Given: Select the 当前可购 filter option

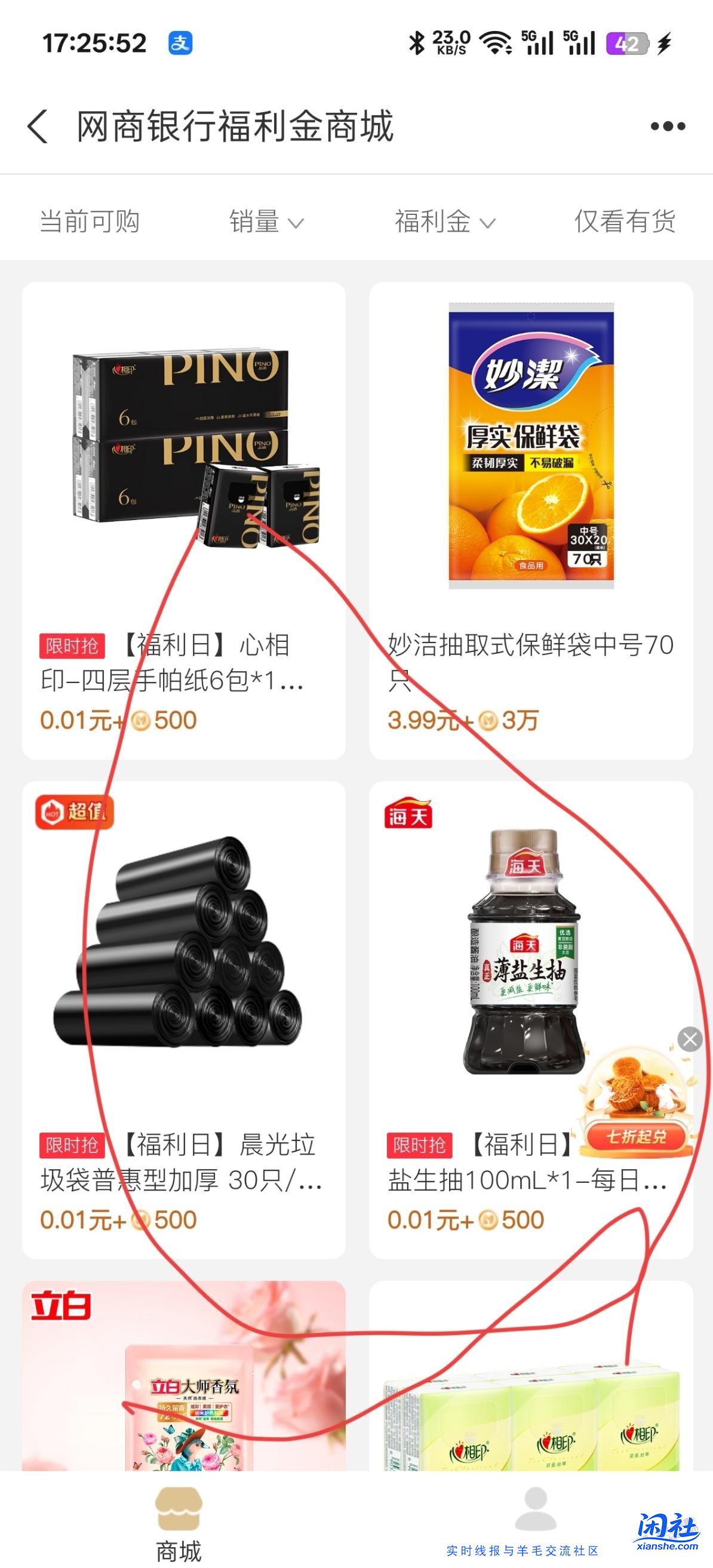Looking at the screenshot, I should [89, 222].
